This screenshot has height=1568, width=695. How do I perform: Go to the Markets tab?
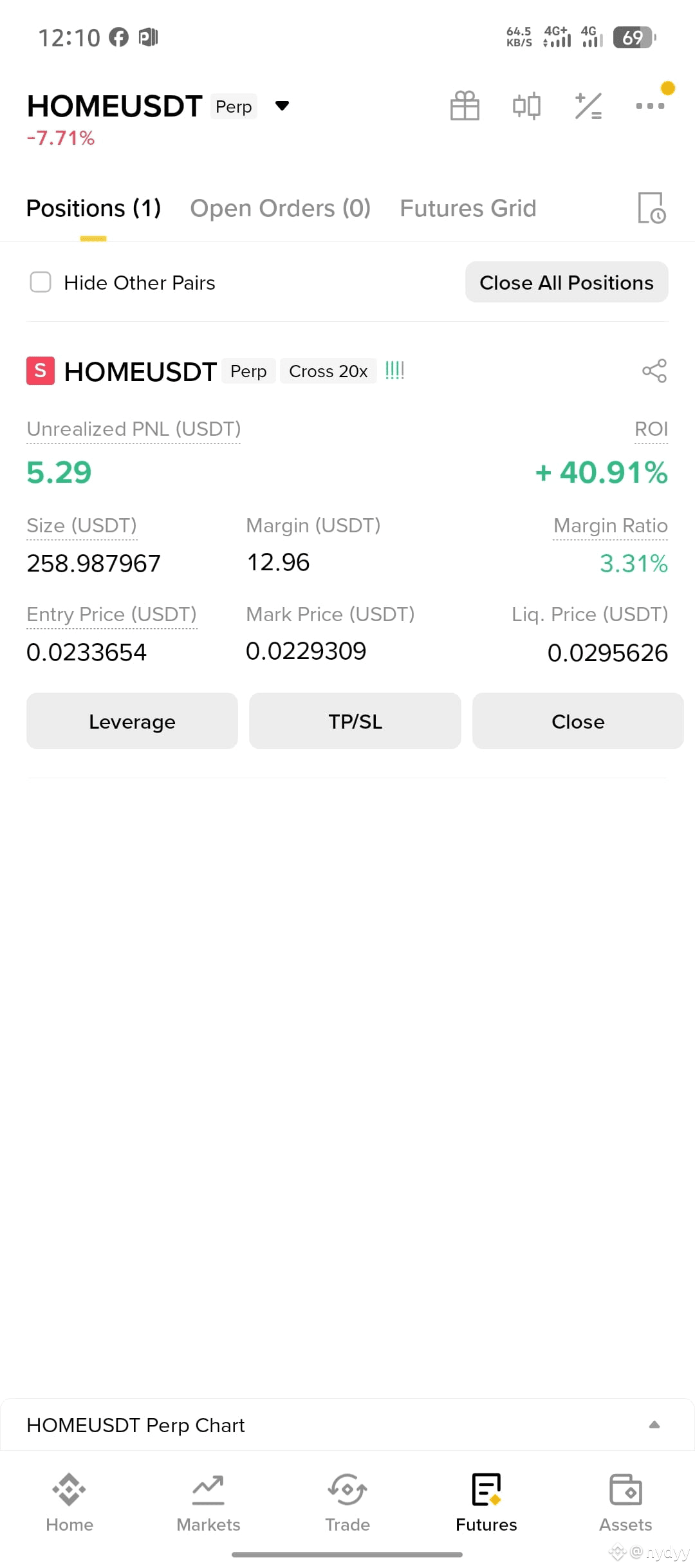click(x=208, y=1502)
